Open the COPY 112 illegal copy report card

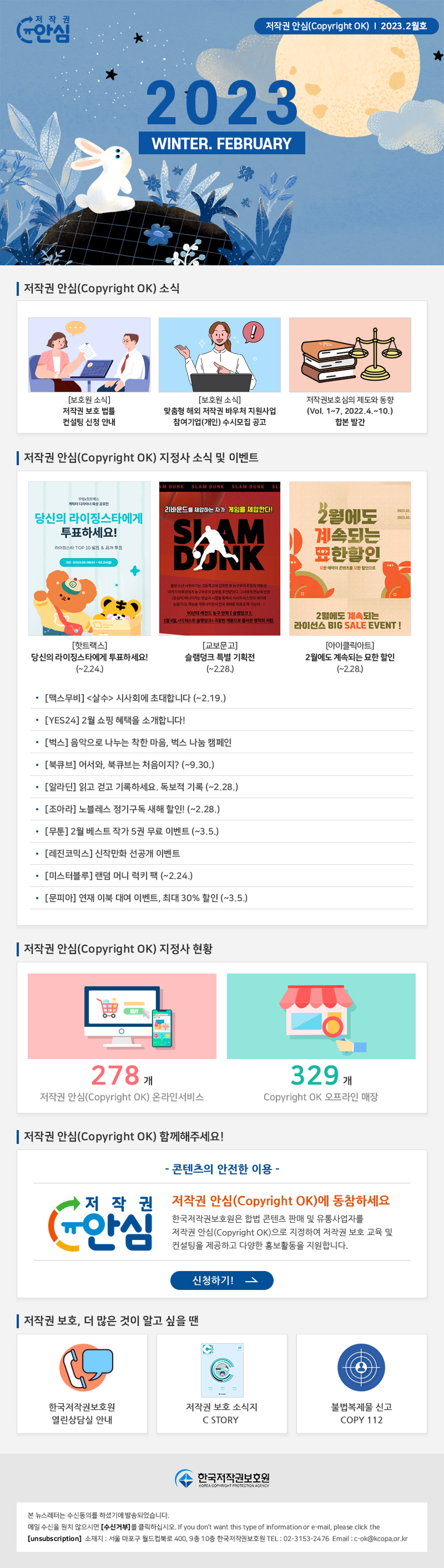pos(361,1384)
